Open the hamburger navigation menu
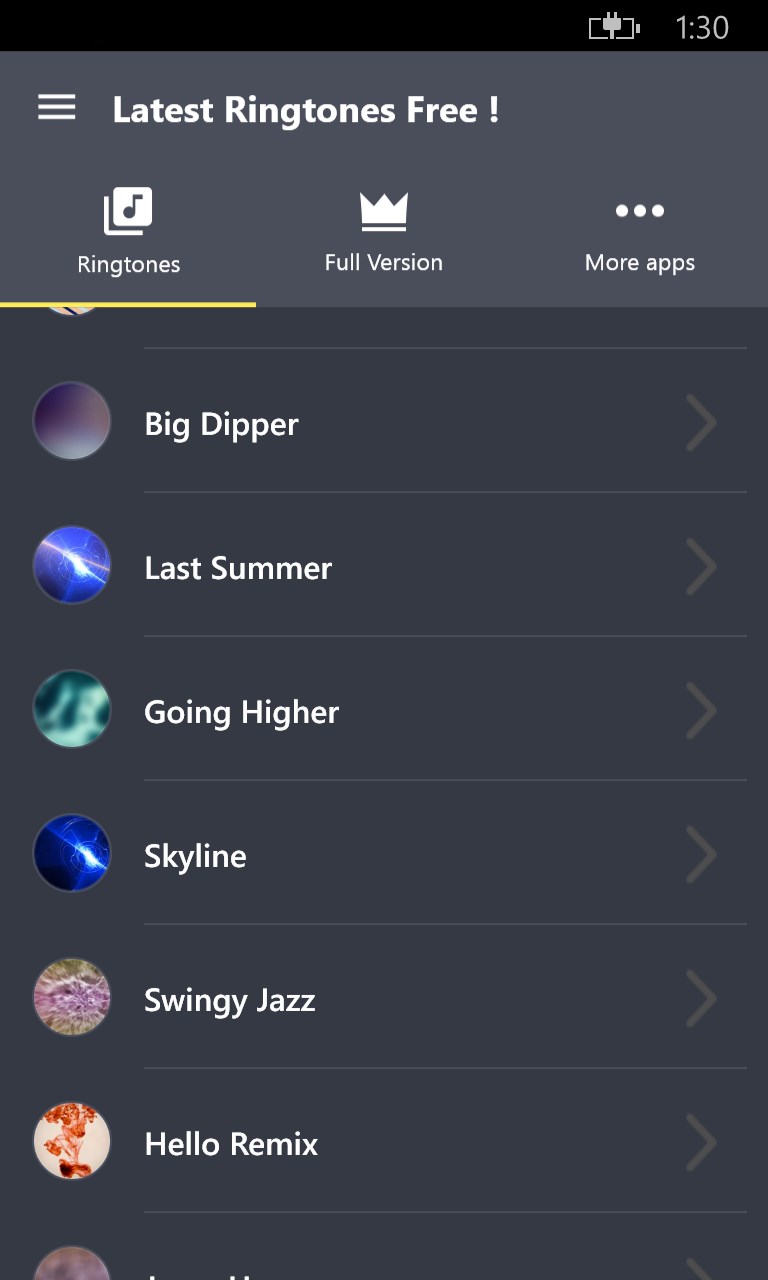 coord(57,108)
